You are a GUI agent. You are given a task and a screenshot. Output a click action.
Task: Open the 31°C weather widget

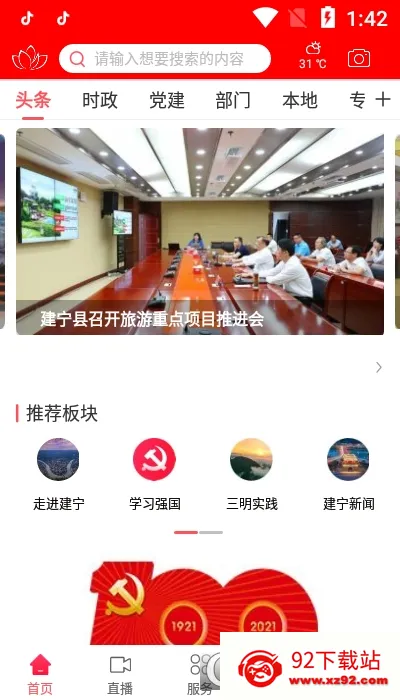tap(312, 56)
